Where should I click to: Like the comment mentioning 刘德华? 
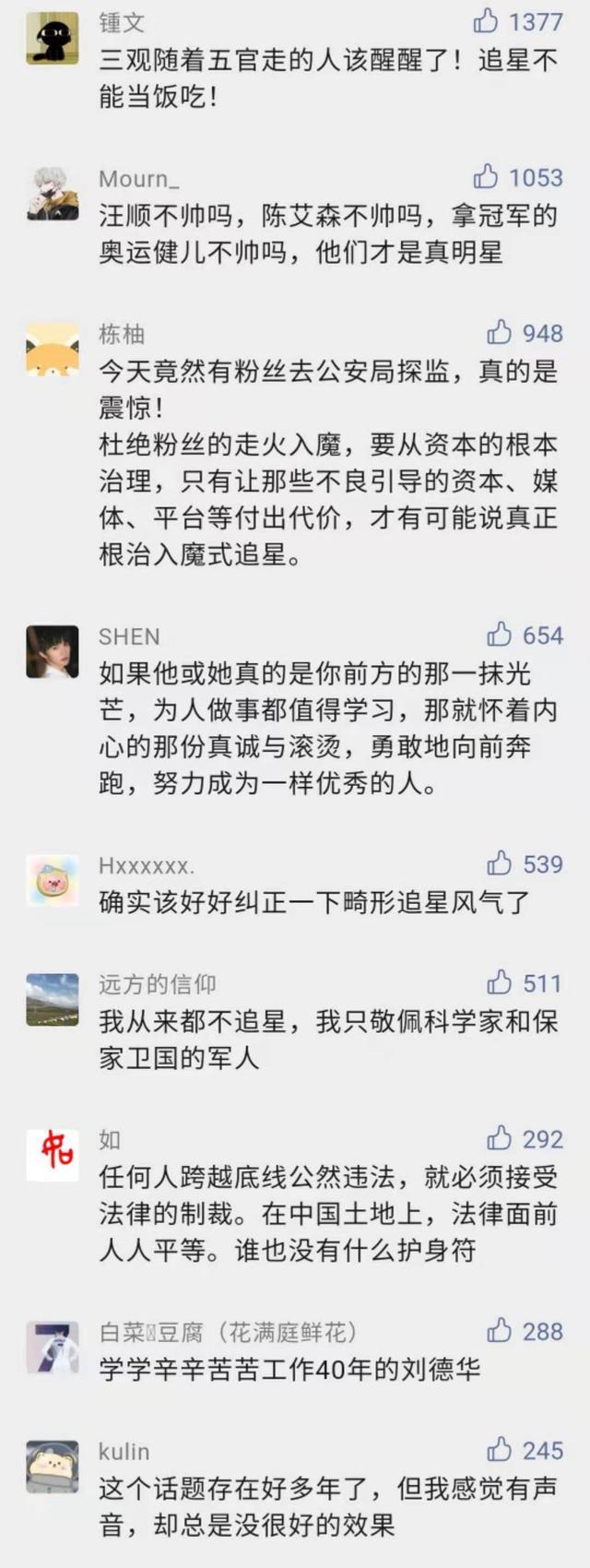click(x=500, y=1330)
